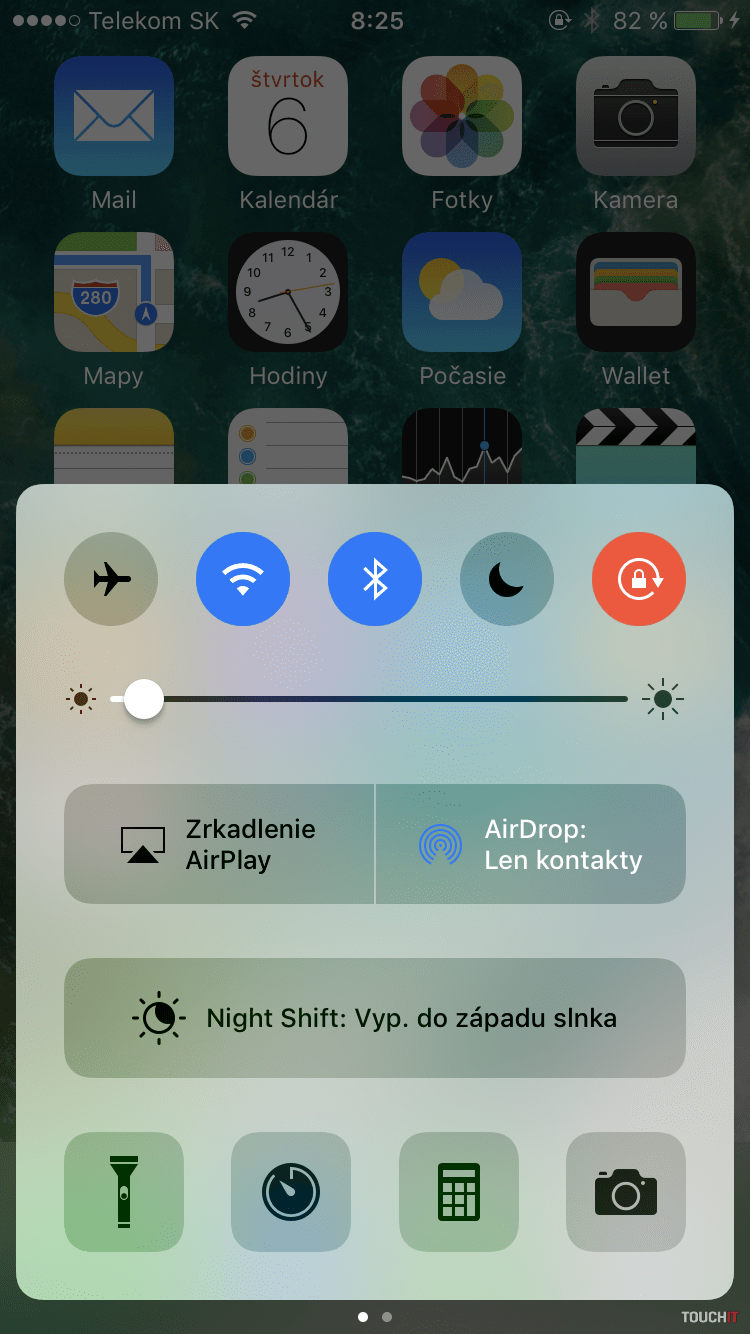Screen dimensions: 750x1334
Task: Toggle Night Shift
Action: pyautogui.click(x=375, y=1018)
